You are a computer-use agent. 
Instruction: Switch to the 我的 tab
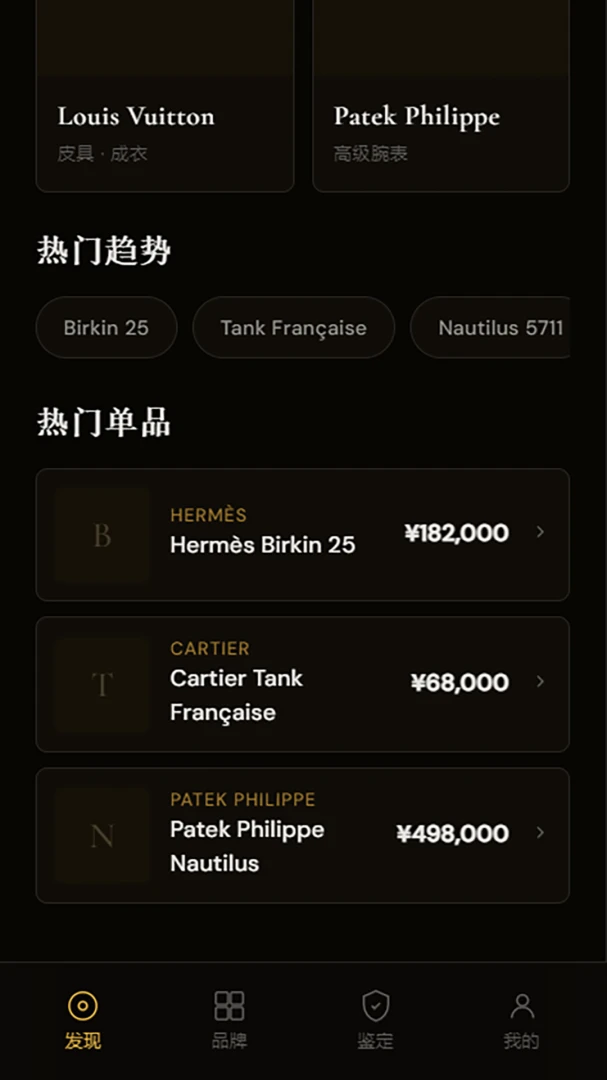click(522, 1021)
